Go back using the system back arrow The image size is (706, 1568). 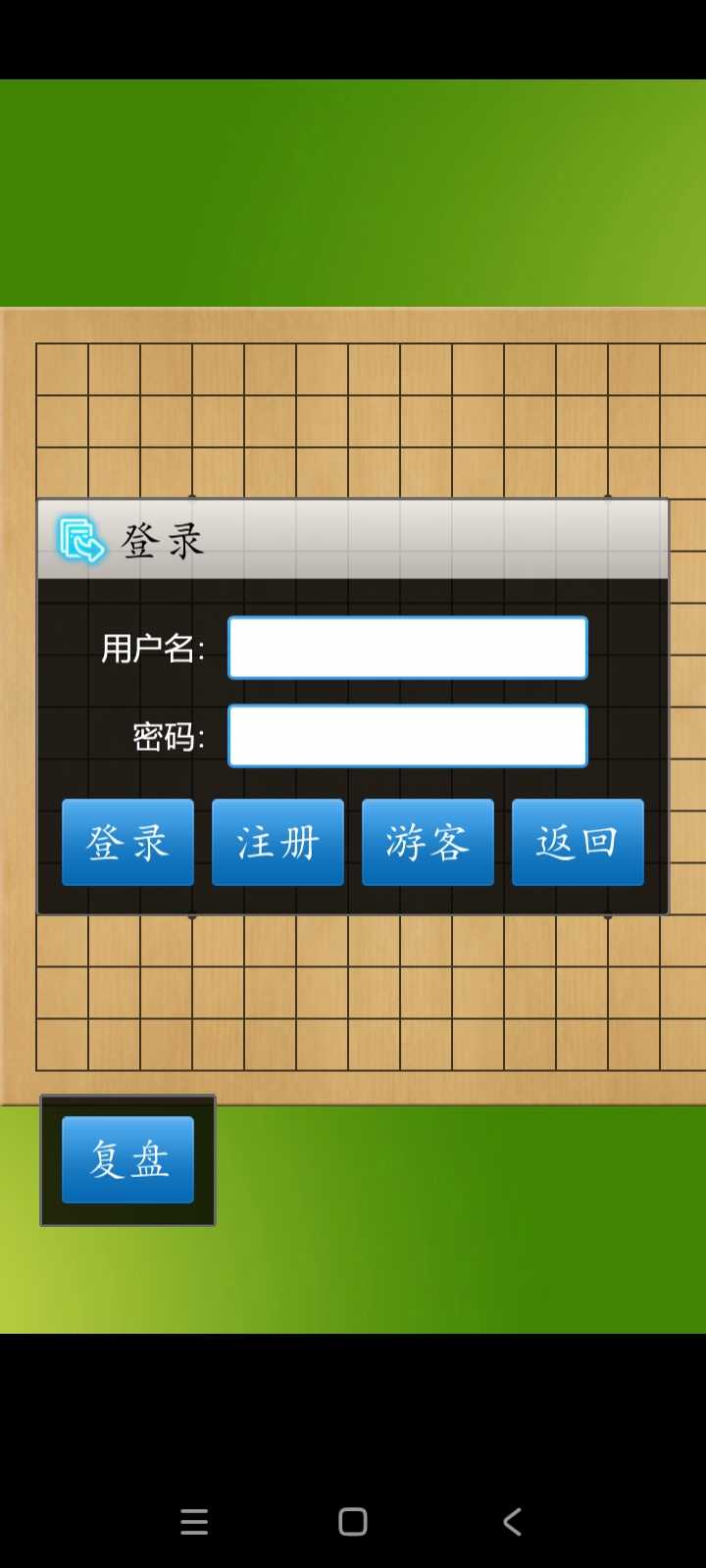512,1521
